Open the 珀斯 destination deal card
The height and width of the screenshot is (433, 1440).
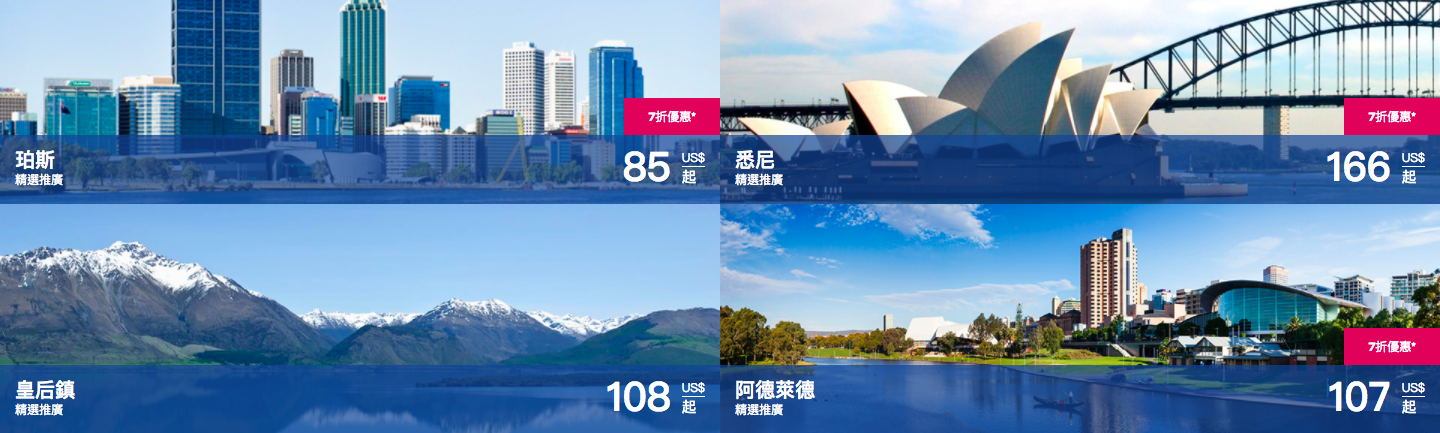[x=360, y=100]
